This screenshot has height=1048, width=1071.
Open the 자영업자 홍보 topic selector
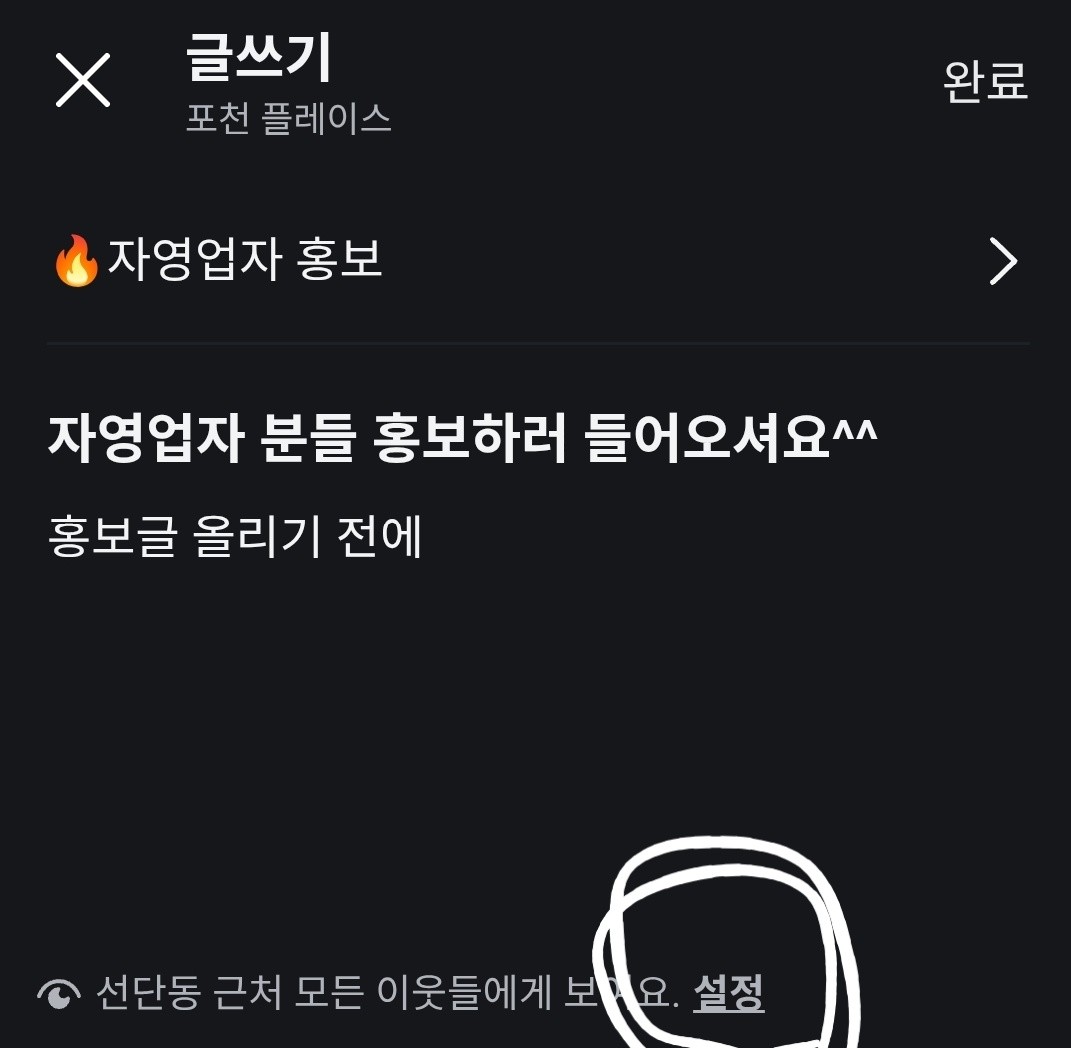click(x=536, y=260)
